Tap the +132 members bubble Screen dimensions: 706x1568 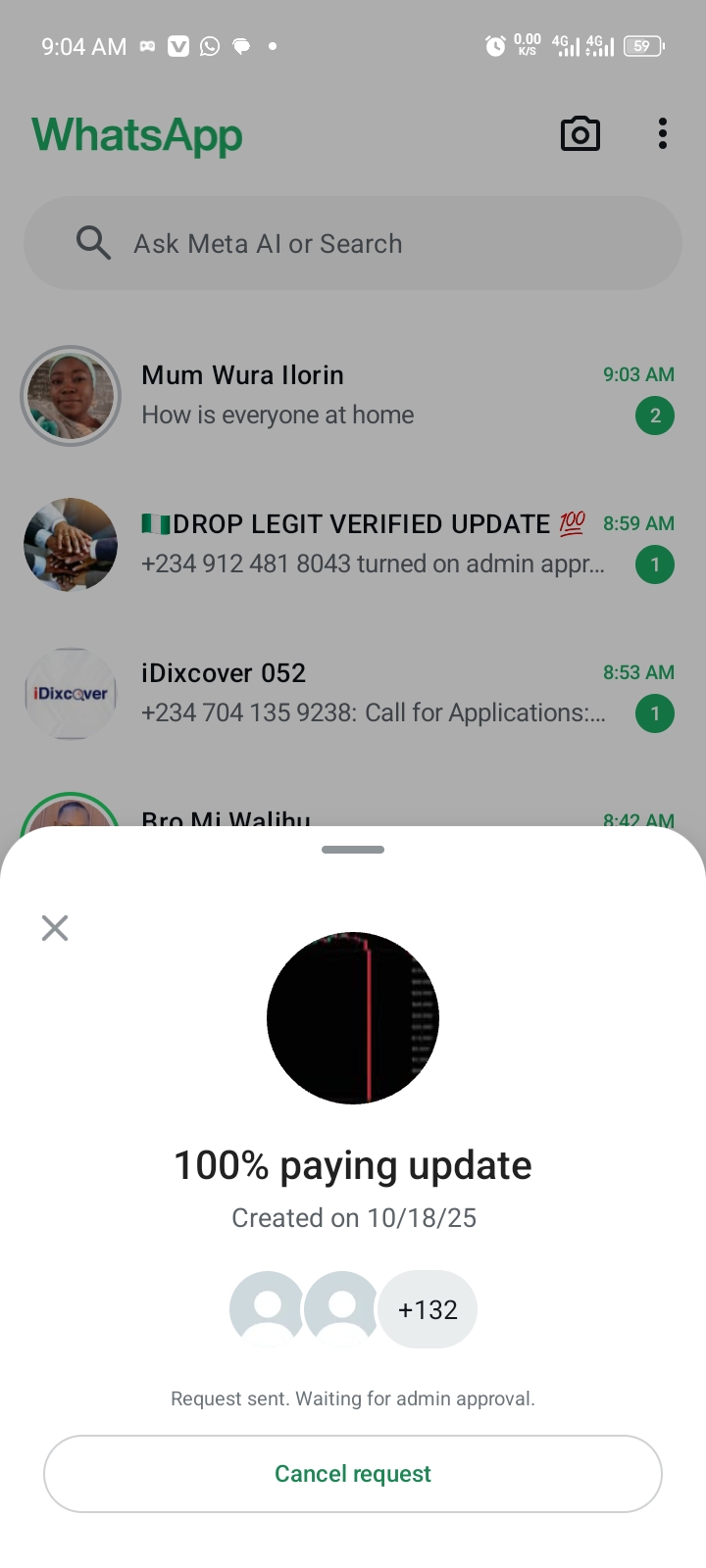pos(428,1309)
